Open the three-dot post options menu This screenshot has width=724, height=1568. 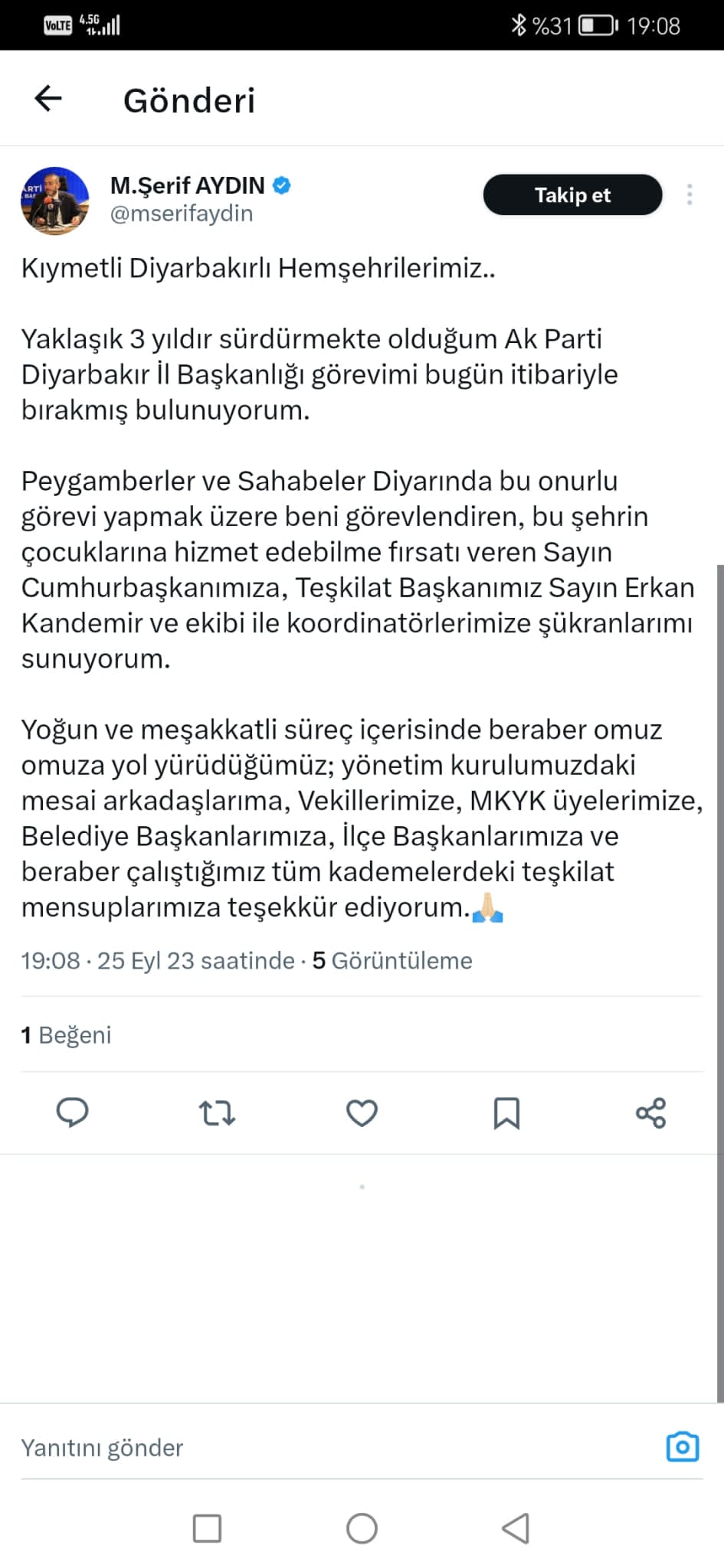pyautogui.click(x=689, y=194)
